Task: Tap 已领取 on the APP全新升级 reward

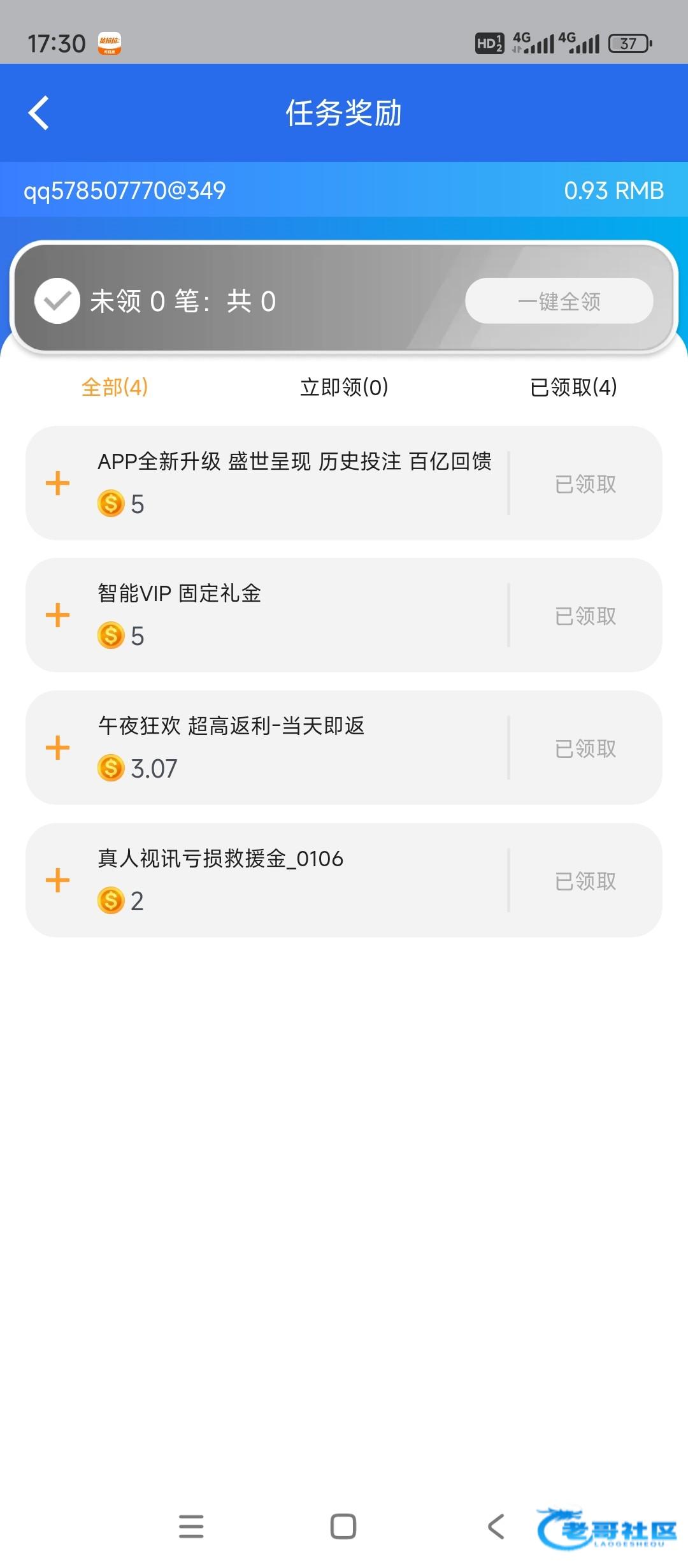Action: click(585, 484)
